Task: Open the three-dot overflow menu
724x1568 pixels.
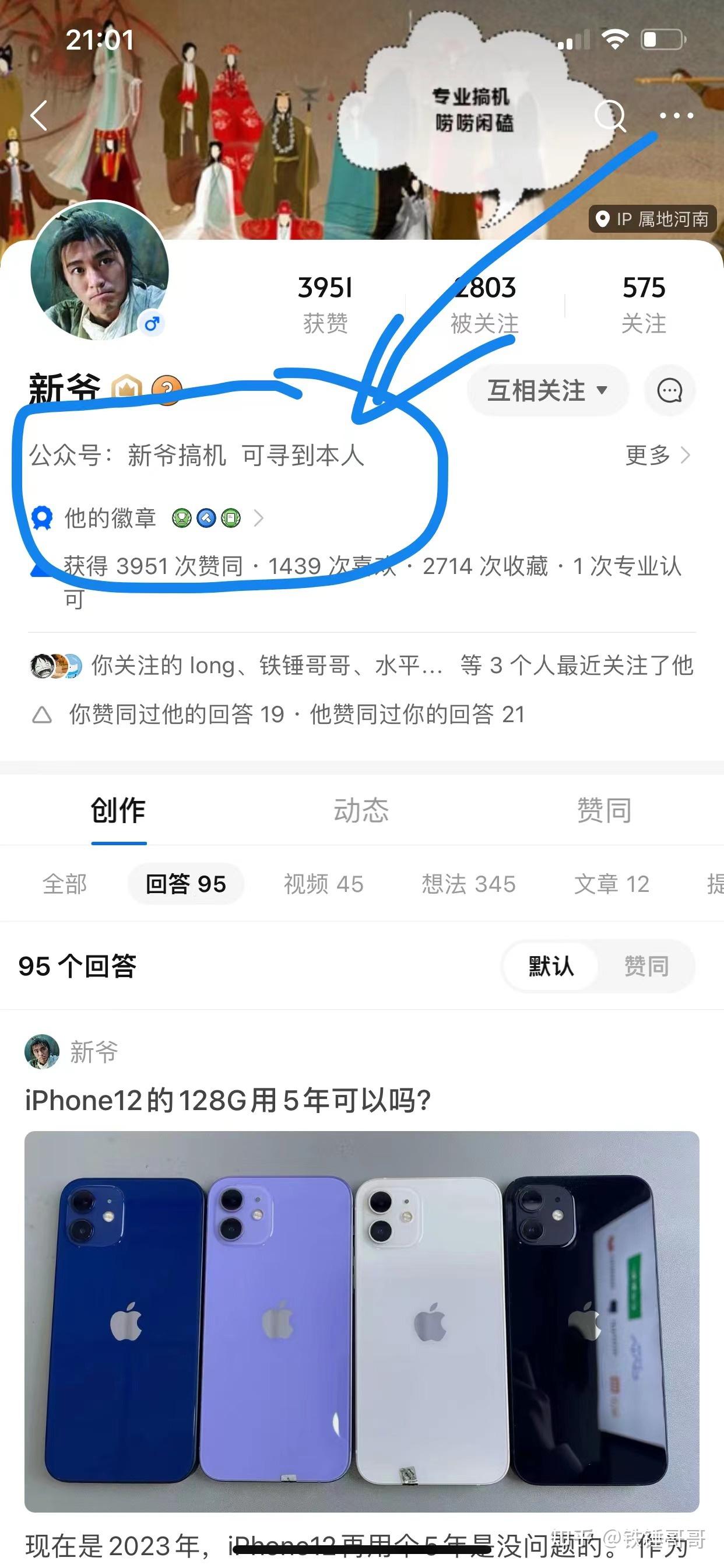Action: point(676,116)
